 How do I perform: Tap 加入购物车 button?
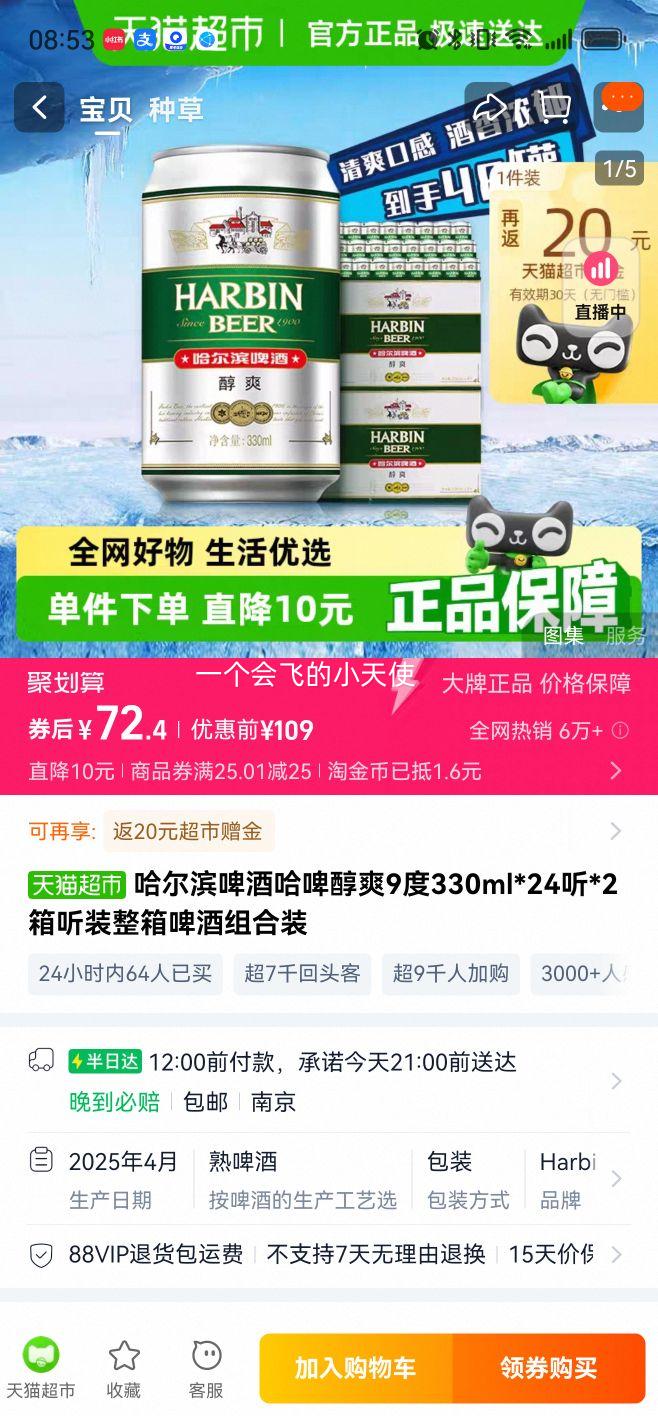355,1368
